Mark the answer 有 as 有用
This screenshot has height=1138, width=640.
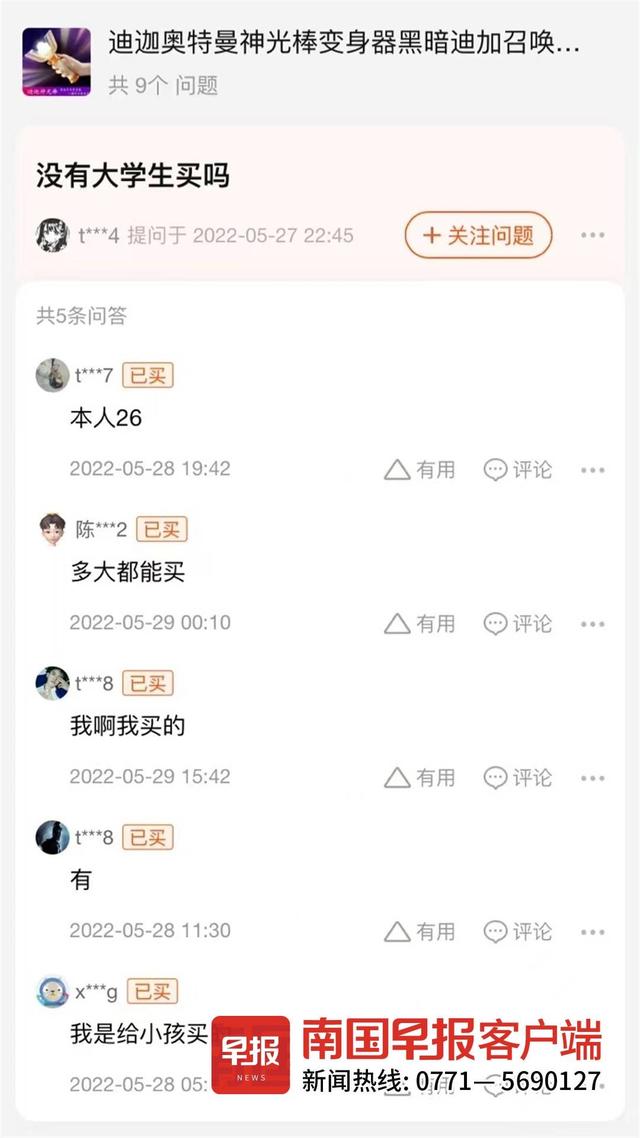coord(420,931)
